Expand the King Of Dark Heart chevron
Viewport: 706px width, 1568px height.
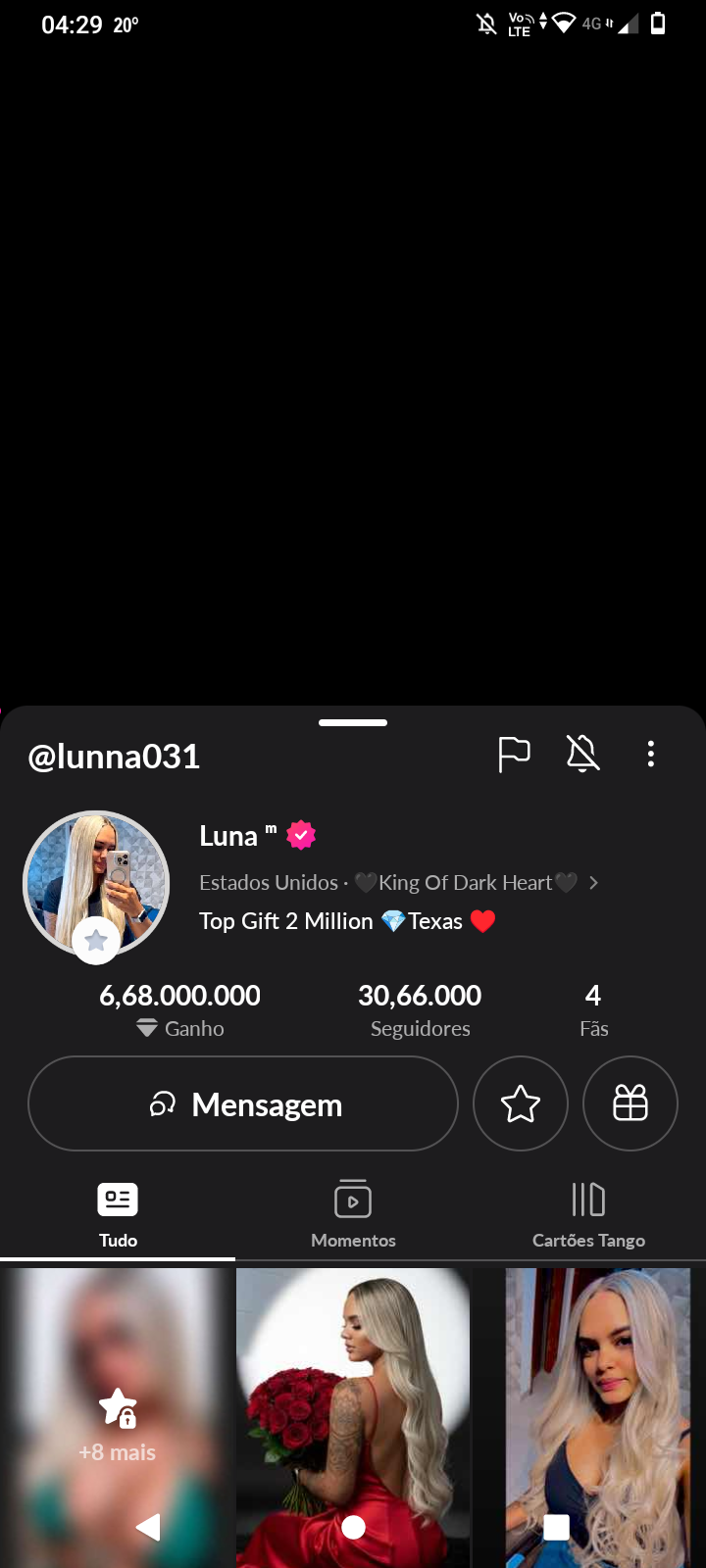pos(593,883)
